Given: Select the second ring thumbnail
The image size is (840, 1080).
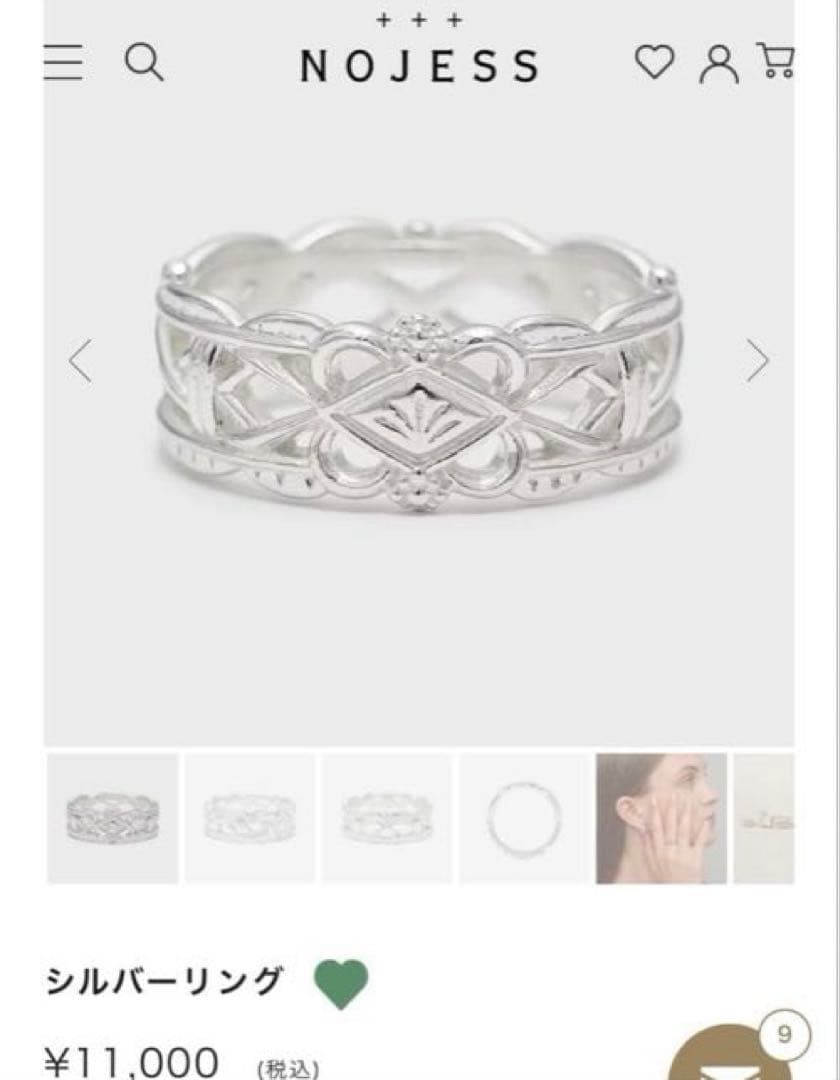Looking at the screenshot, I should coord(249,818).
